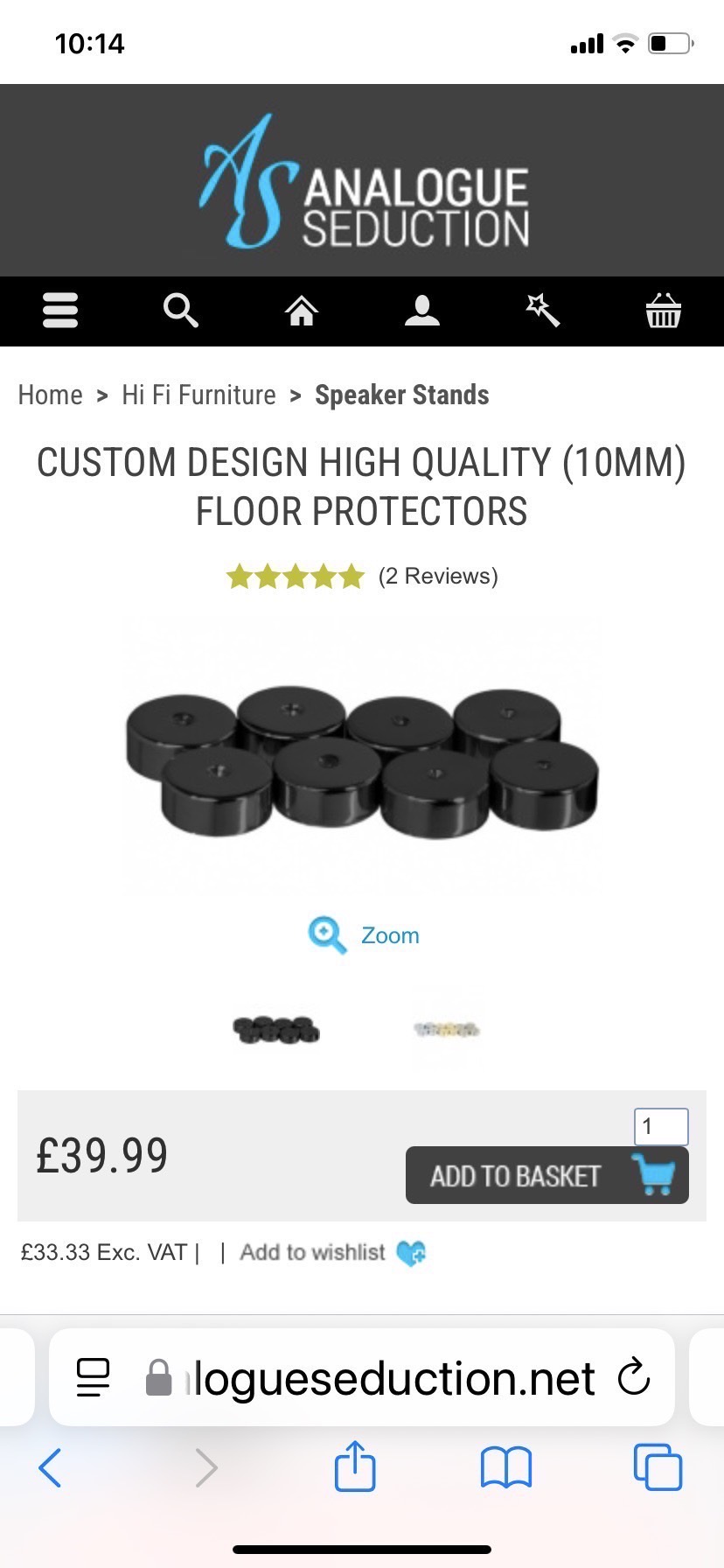
Task: Reload the page in Safari
Action: tap(633, 1378)
